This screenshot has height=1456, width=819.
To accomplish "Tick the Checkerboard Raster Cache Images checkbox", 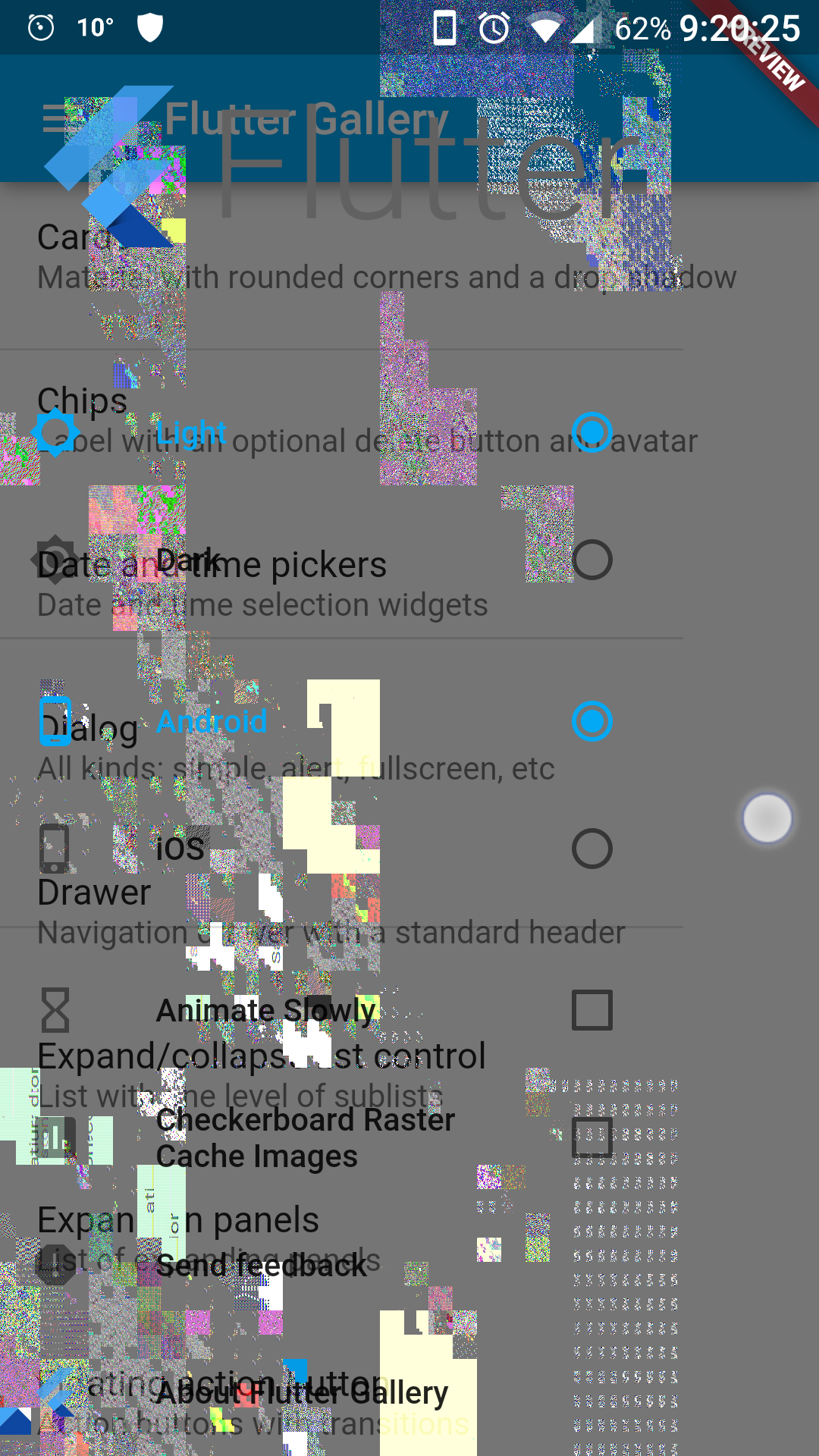I will [x=592, y=1137].
